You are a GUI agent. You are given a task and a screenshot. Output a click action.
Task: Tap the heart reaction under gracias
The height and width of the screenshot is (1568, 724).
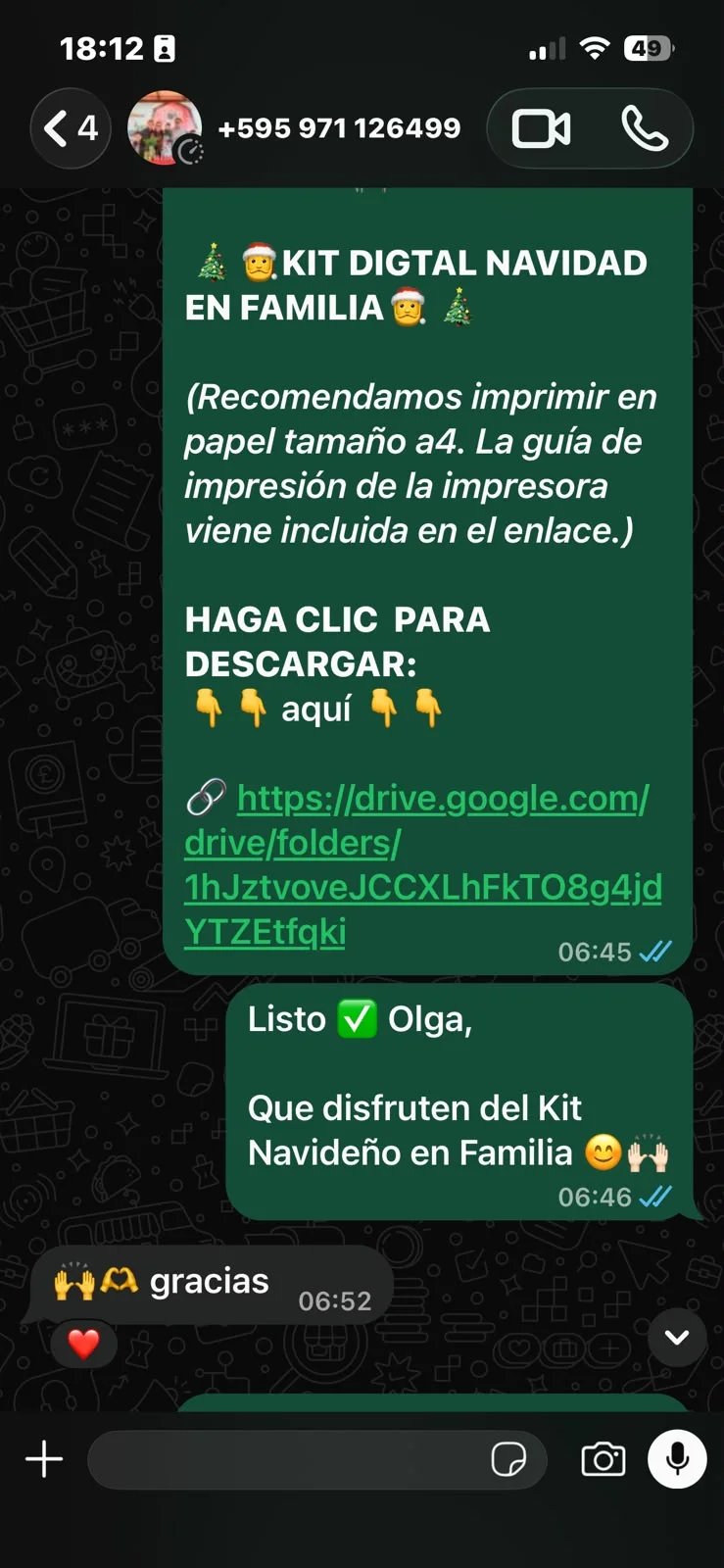click(83, 1344)
